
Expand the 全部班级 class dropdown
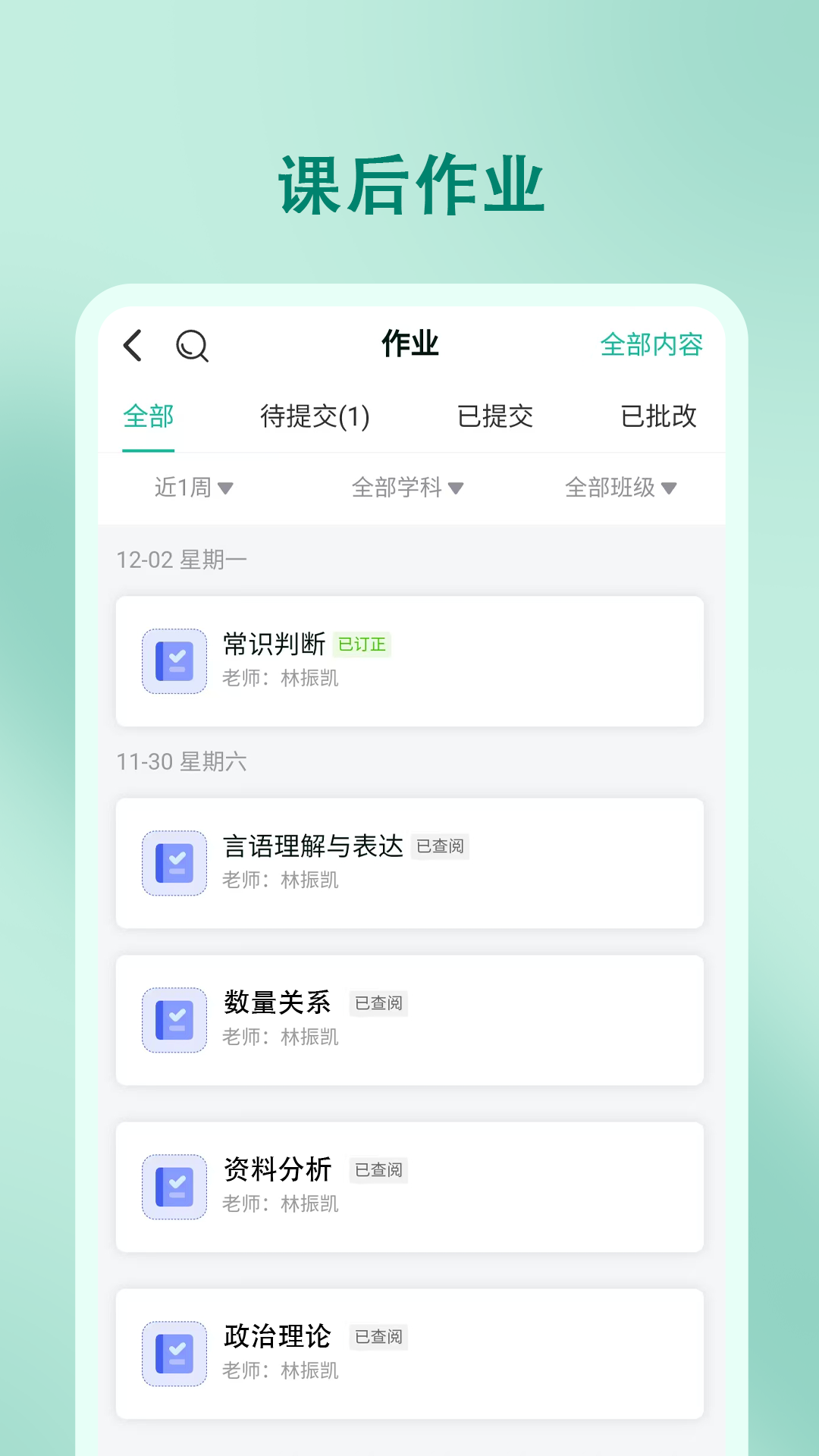click(x=620, y=488)
